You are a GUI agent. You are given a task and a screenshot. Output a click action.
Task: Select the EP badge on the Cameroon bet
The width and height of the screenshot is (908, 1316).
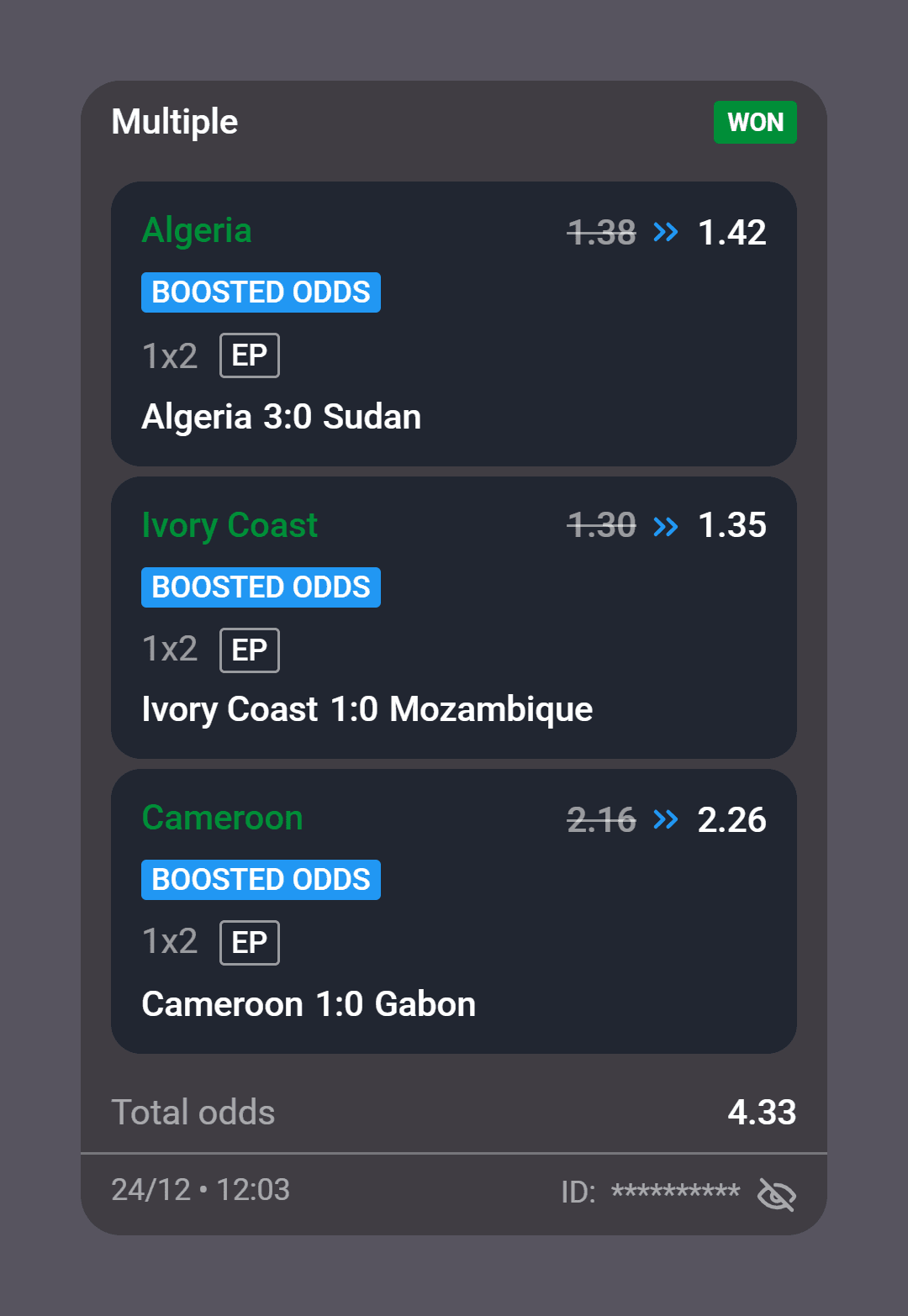coord(249,942)
